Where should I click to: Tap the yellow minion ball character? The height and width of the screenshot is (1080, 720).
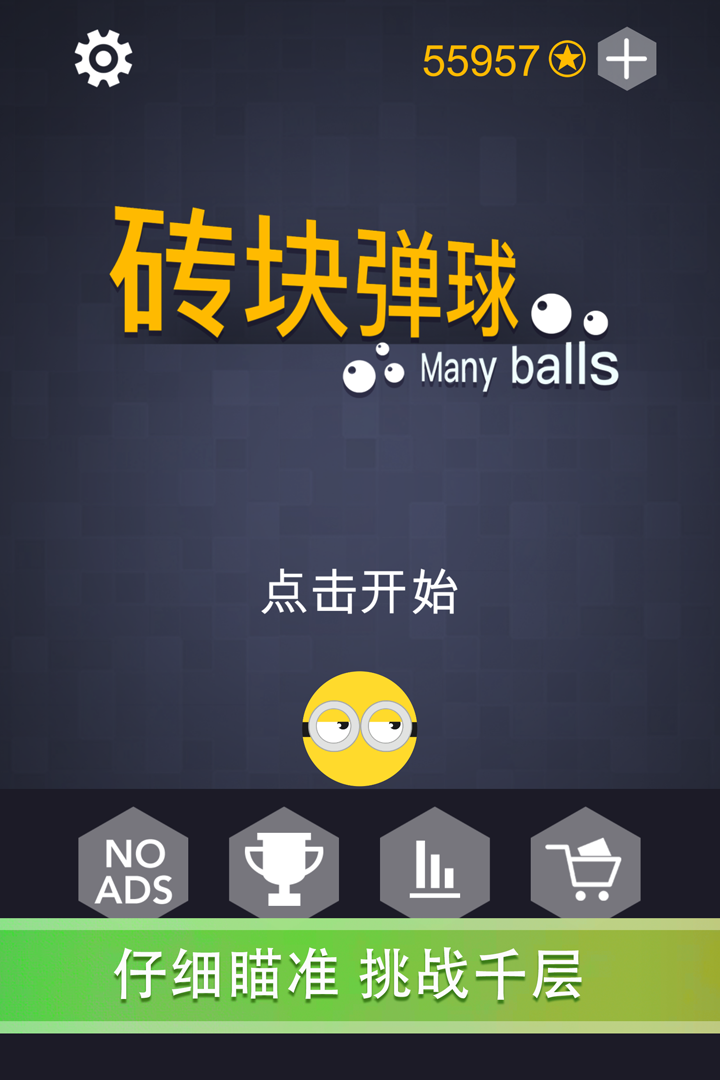click(x=358, y=728)
